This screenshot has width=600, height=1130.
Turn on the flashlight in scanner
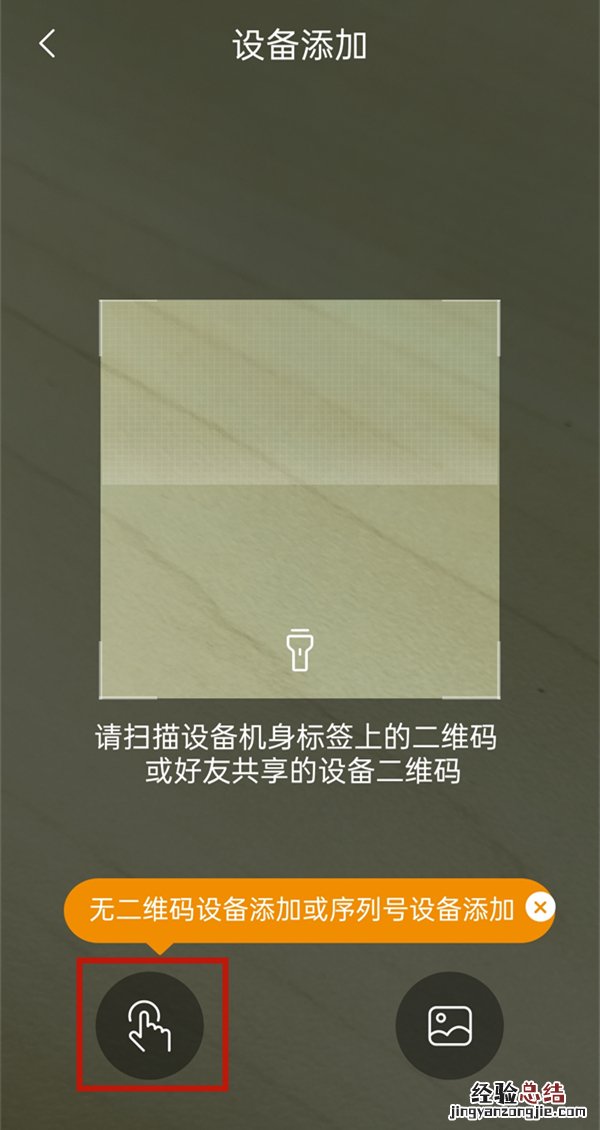(298, 649)
